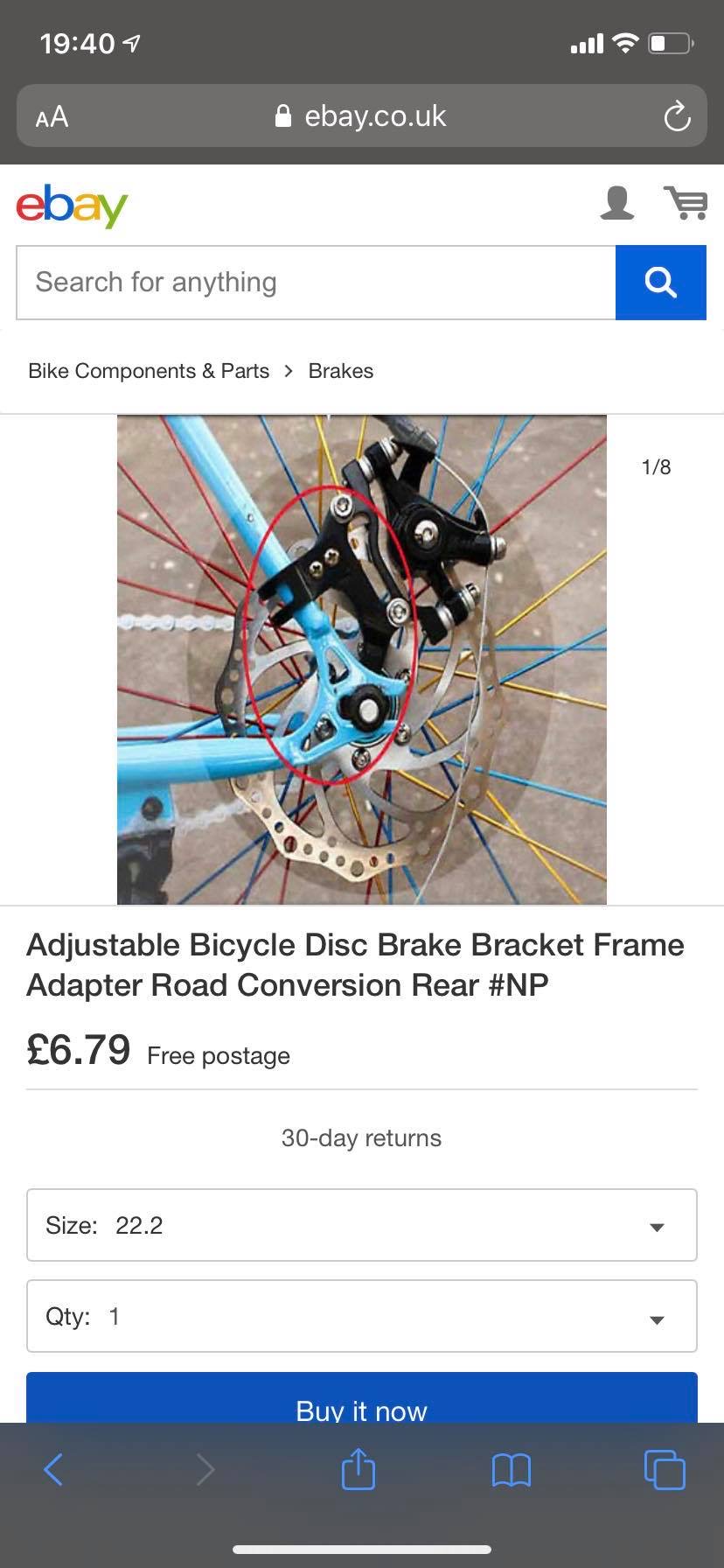Reload the ebay.co.uk page
Screen dimensions: 724x1568
[676, 116]
